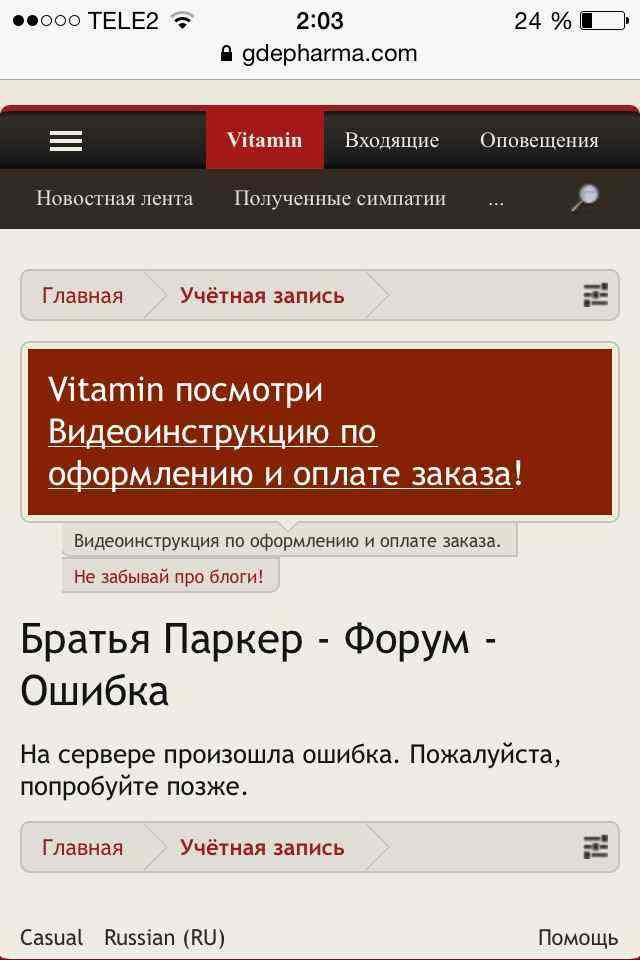This screenshot has width=640, height=960.
Task: Change language Russian (RU)
Action: (164, 937)
